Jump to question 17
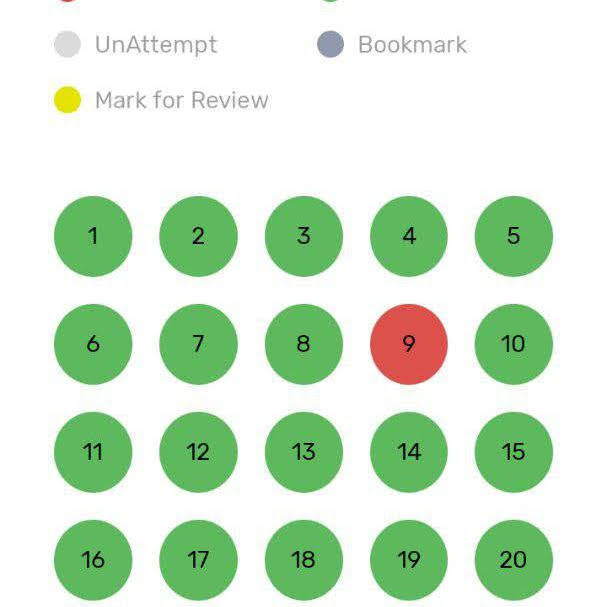This screenshot has height=607, width=607. click(x=198, y=560)
